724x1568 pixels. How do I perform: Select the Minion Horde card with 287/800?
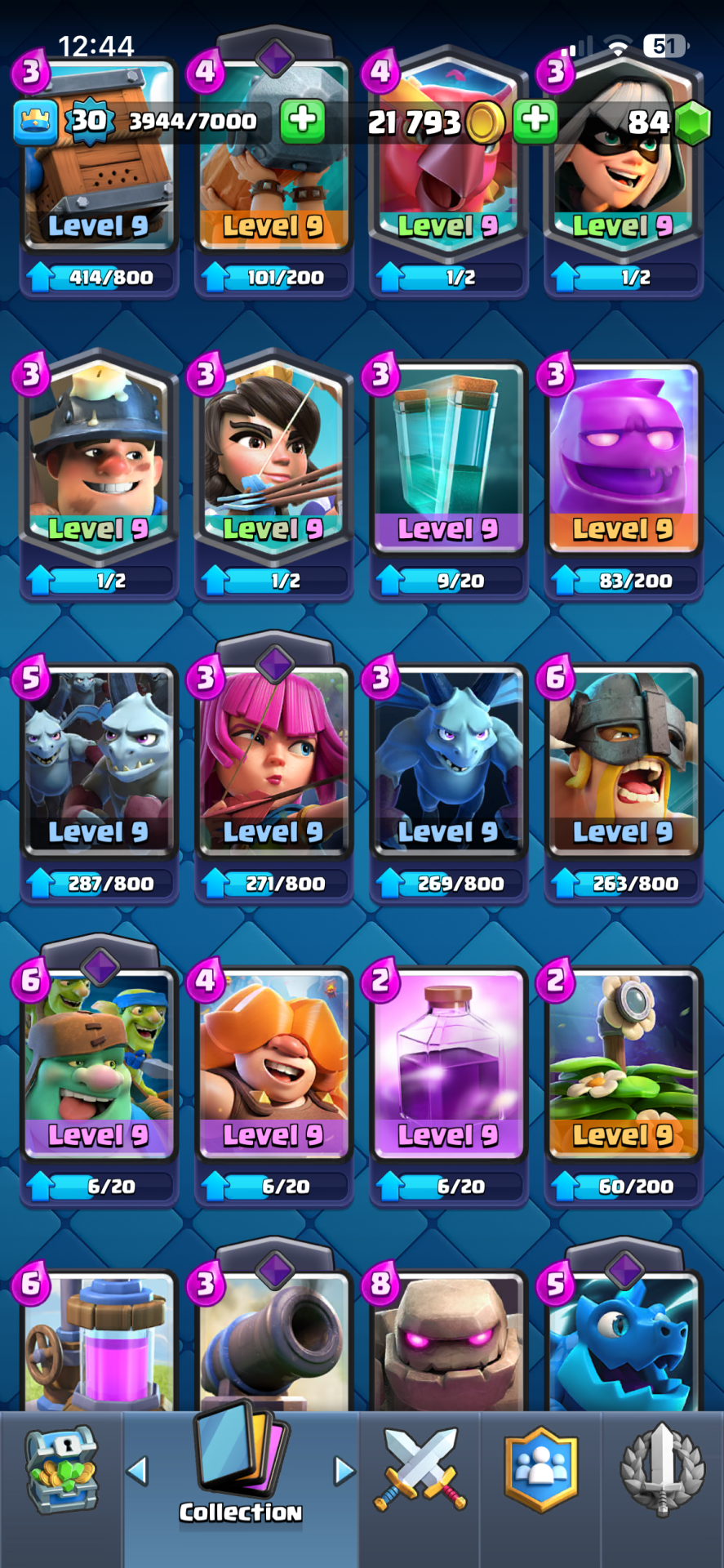[98, 759]
